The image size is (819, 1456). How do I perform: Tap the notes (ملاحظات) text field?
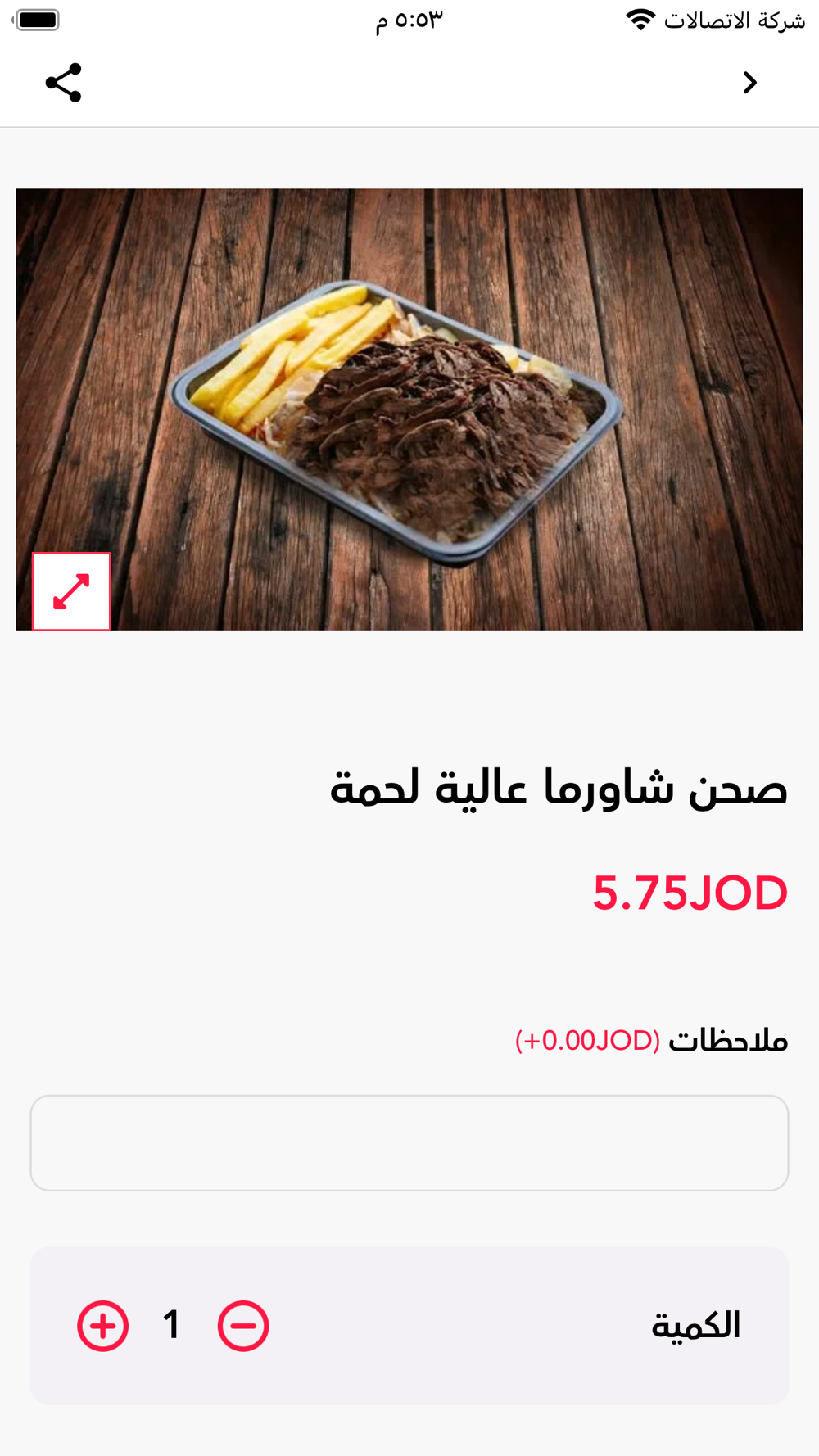[409, 1142]
